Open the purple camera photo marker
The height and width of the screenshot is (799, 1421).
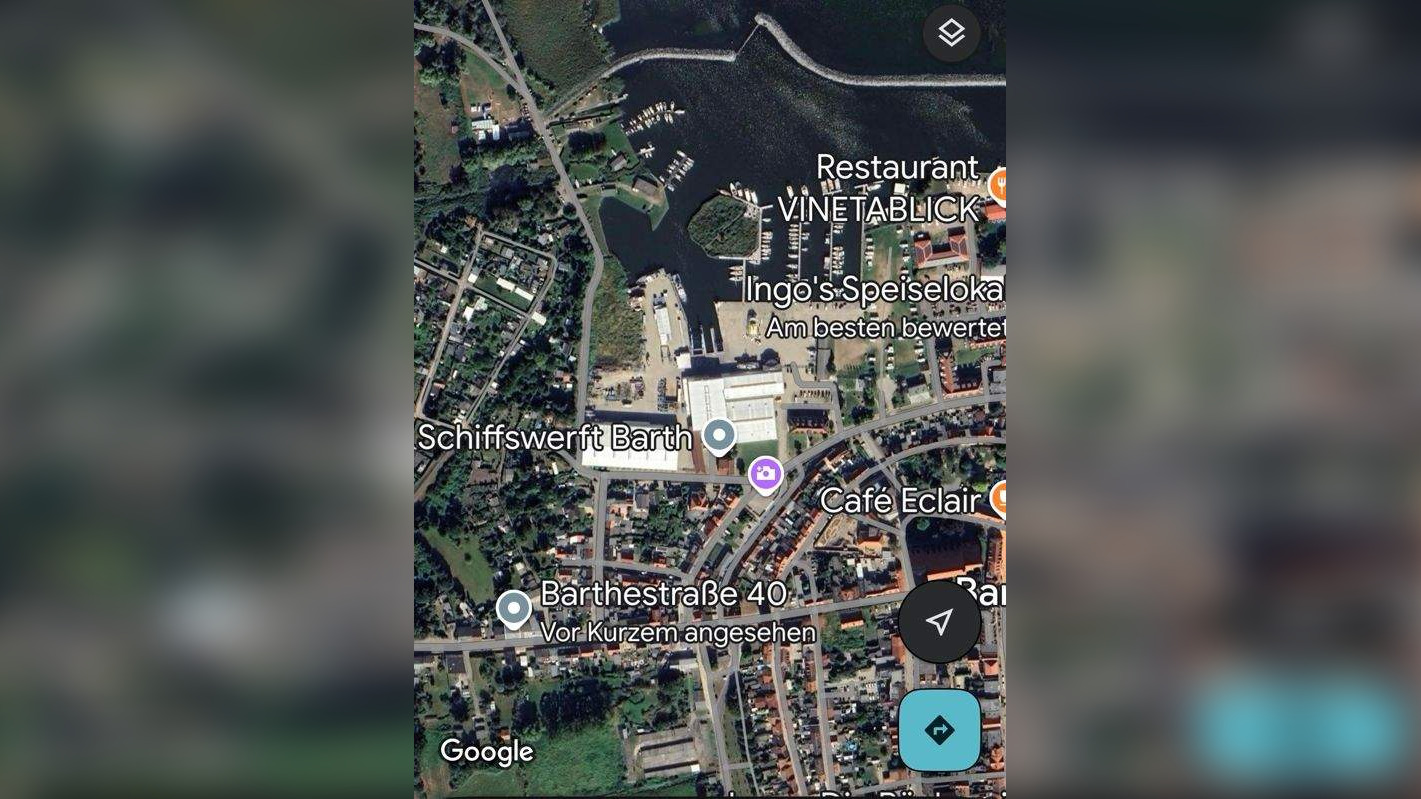766,474
